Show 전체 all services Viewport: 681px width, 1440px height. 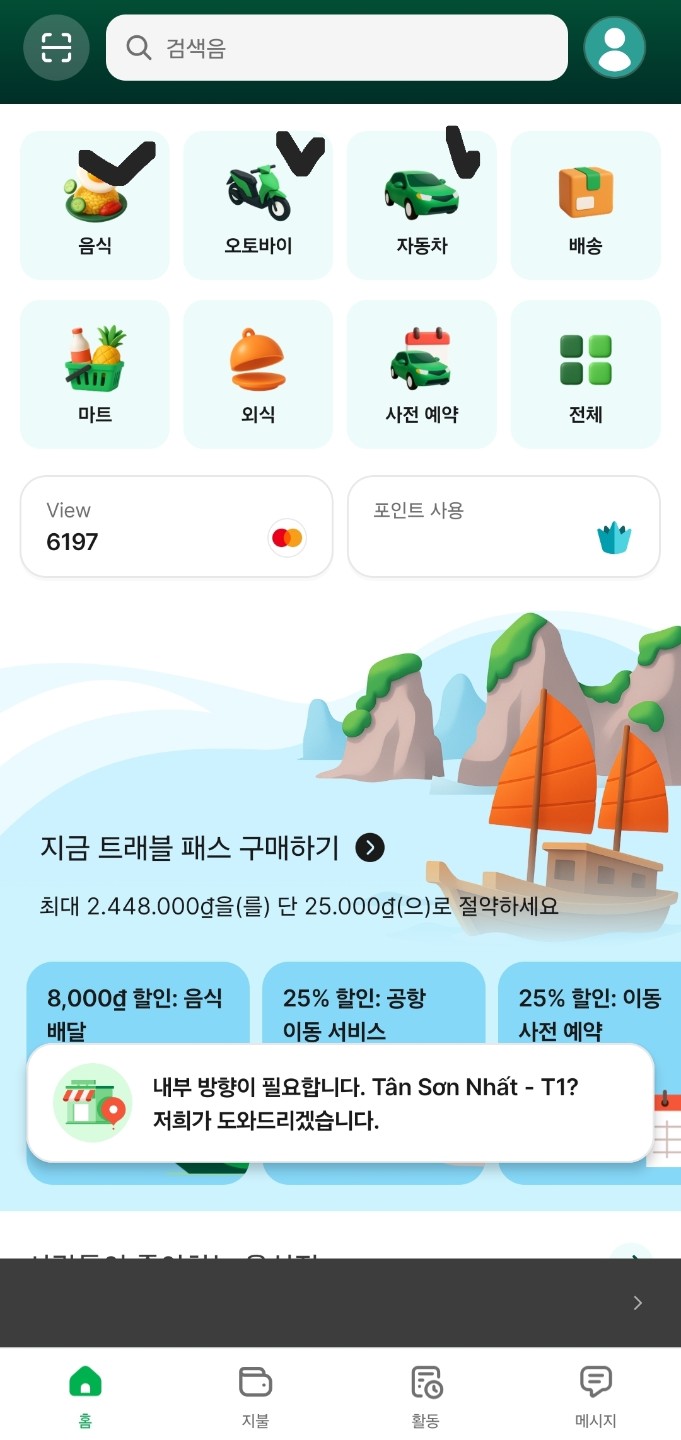585,374
